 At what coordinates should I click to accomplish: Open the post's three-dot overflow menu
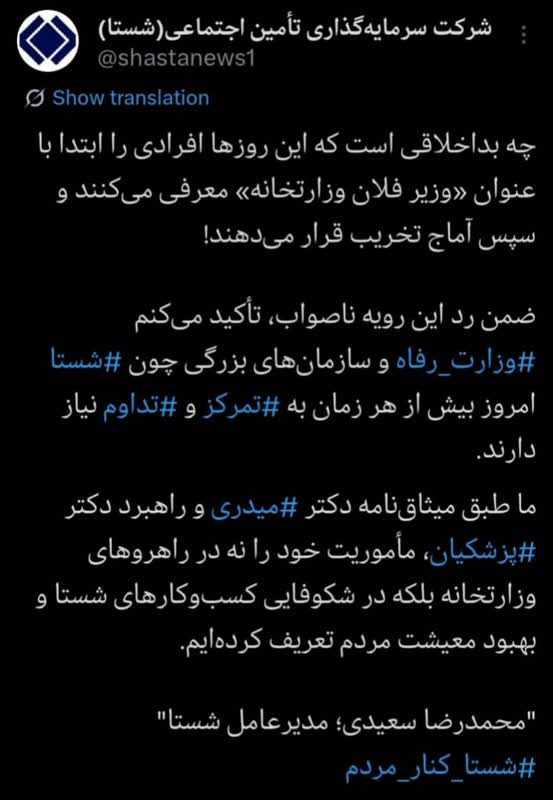[x=525, y=35]
